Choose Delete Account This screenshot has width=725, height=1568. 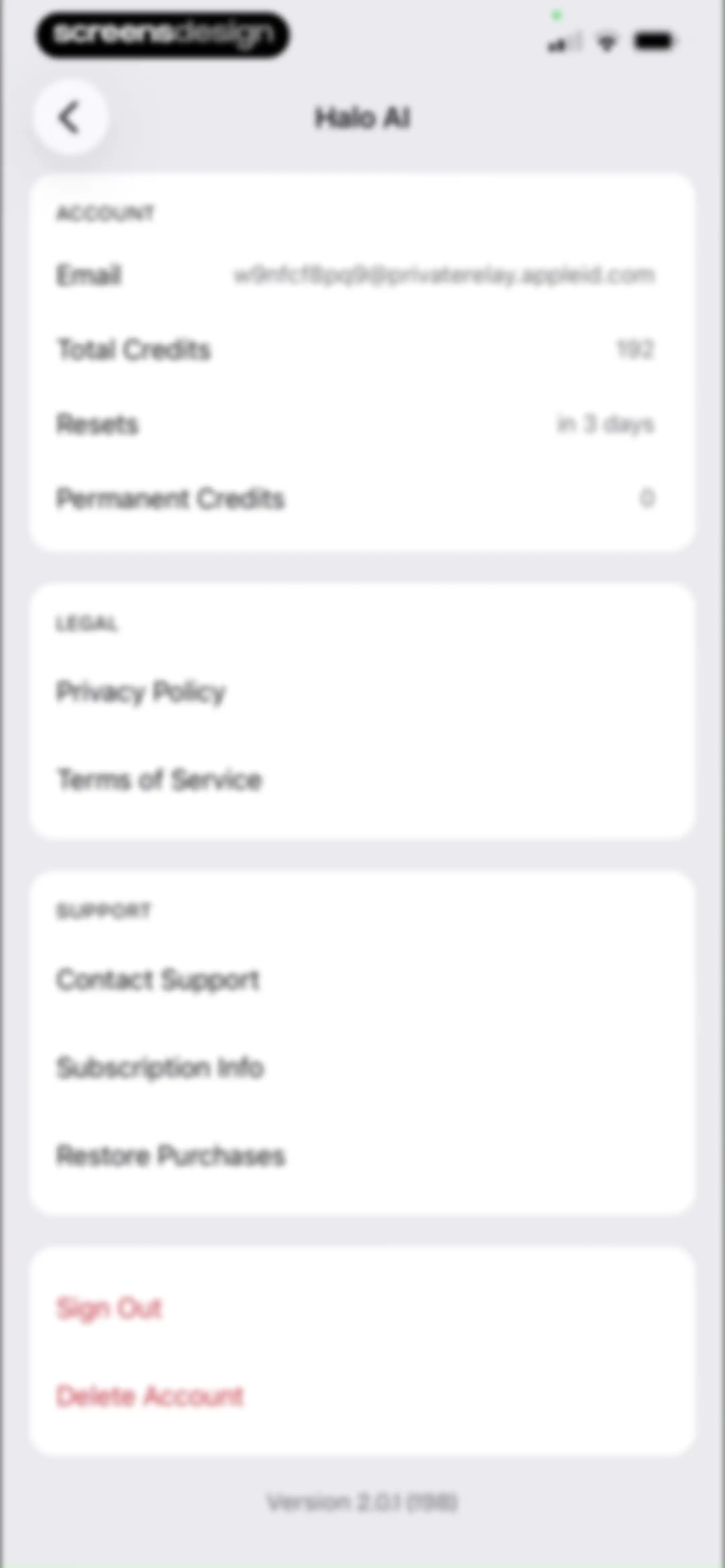point(362,1396)
